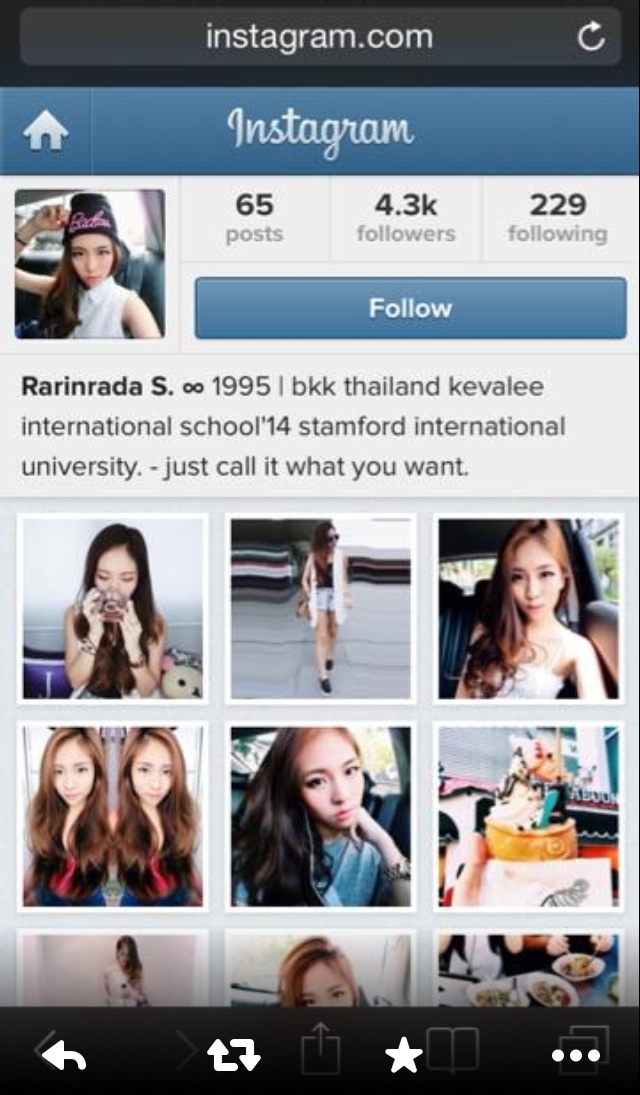Viewport: 640px width, 1095px height.
Task: Open the photo of girl holding a cup
Action: (x=112, y=607)
